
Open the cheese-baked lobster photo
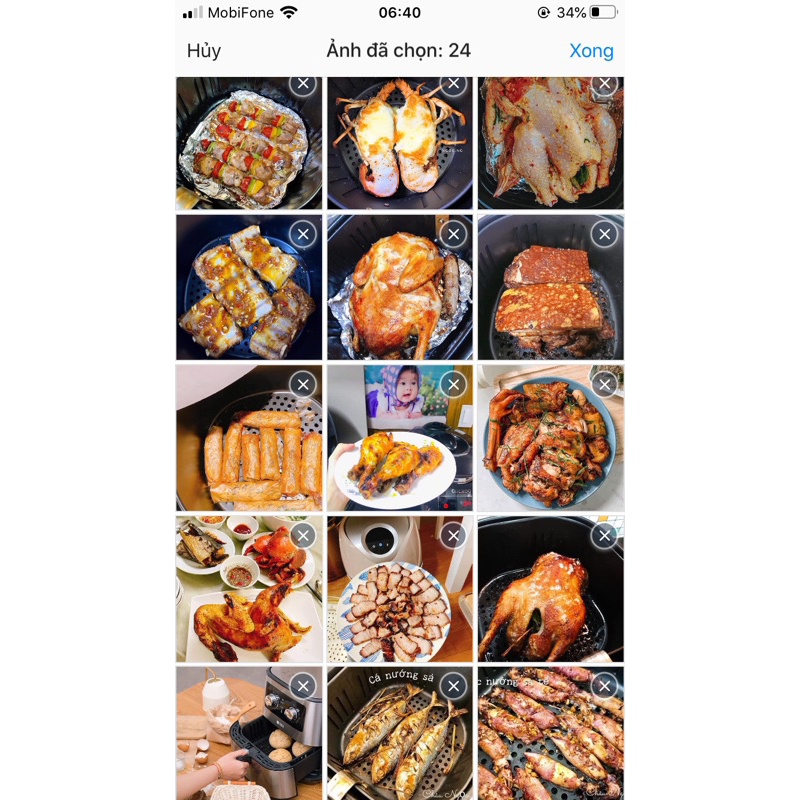(x=390, y=150)
